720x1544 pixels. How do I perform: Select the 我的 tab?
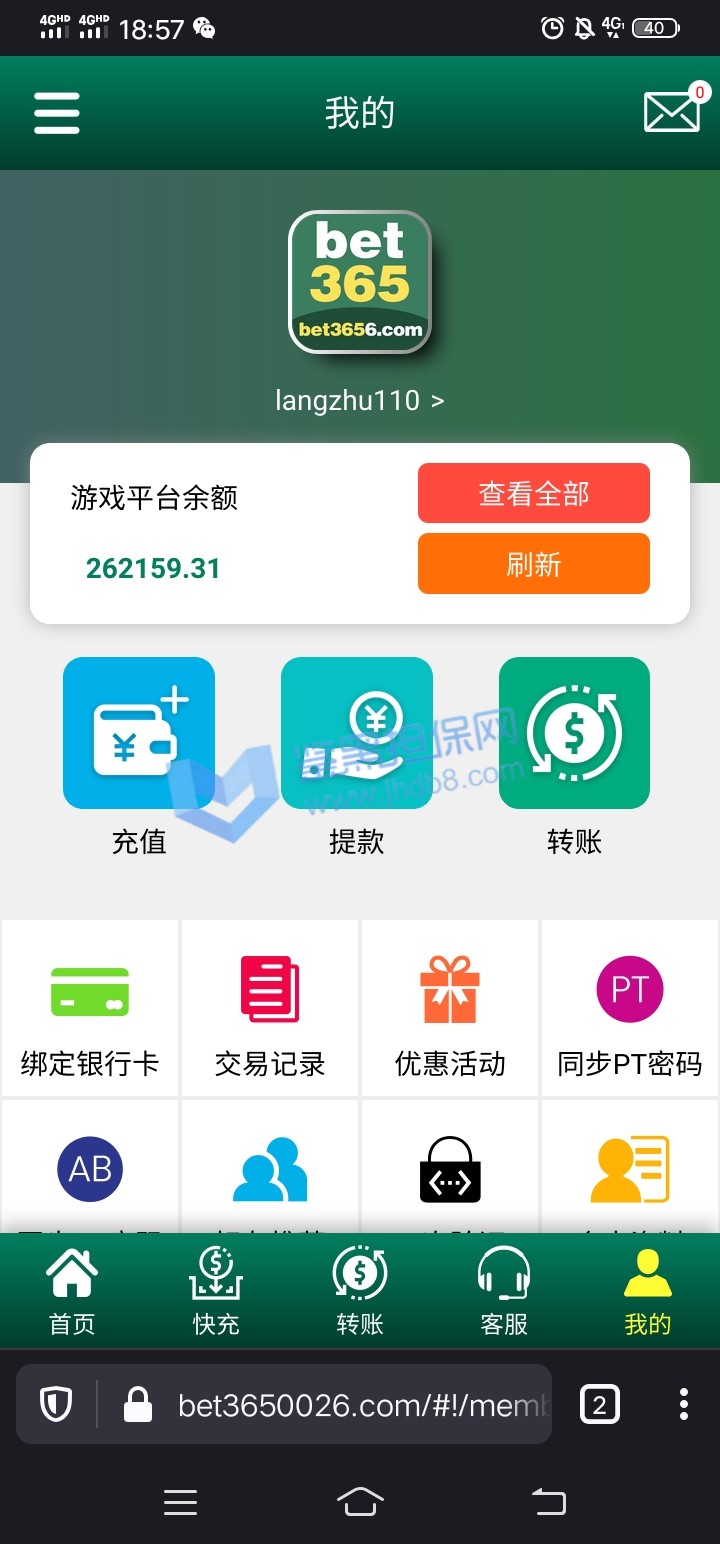(x=647, y=1292)
